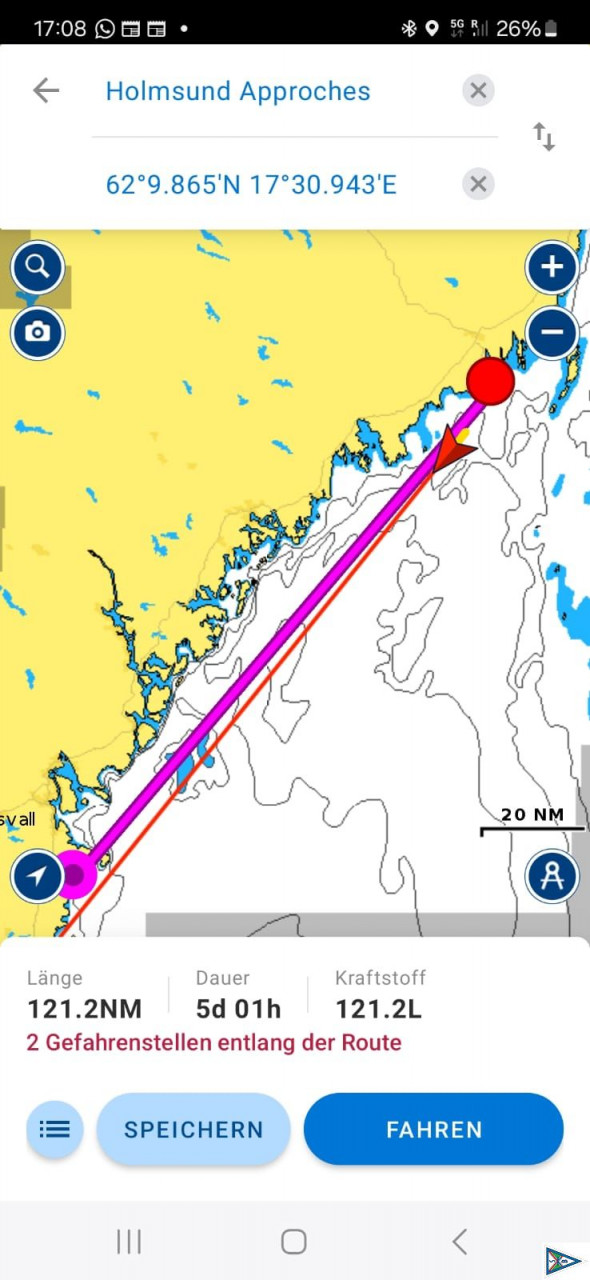Open recent apps from navigation bar

point(129,1241)
